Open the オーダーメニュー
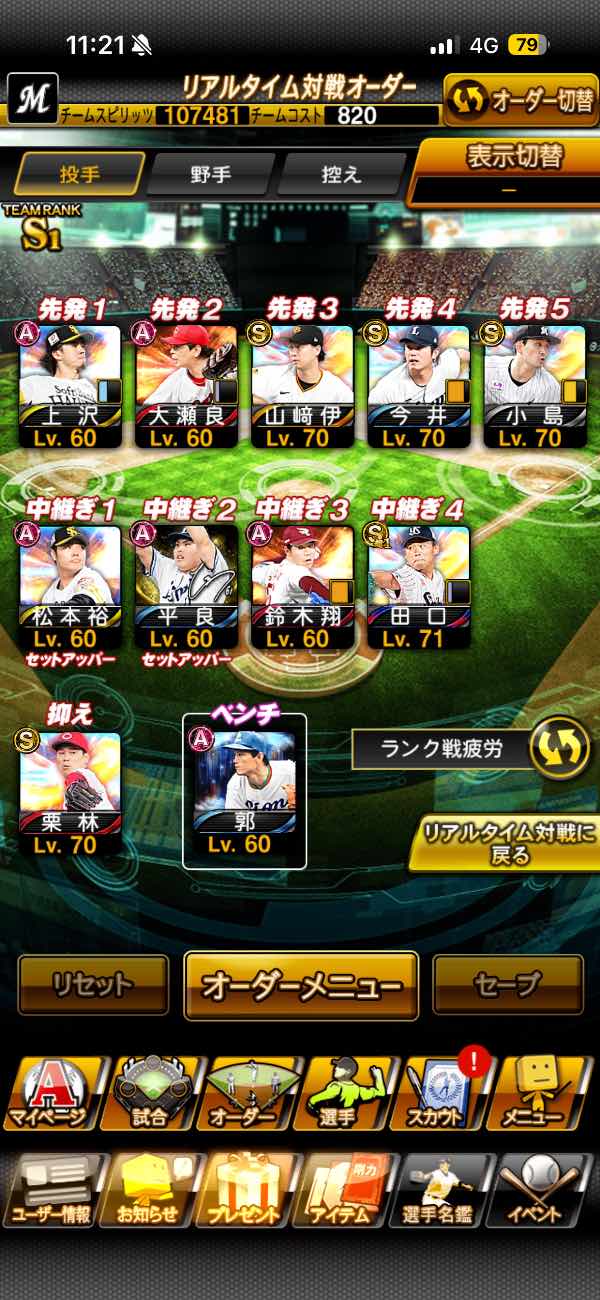The image size is (600, 1300). click(x=301, y=985)
